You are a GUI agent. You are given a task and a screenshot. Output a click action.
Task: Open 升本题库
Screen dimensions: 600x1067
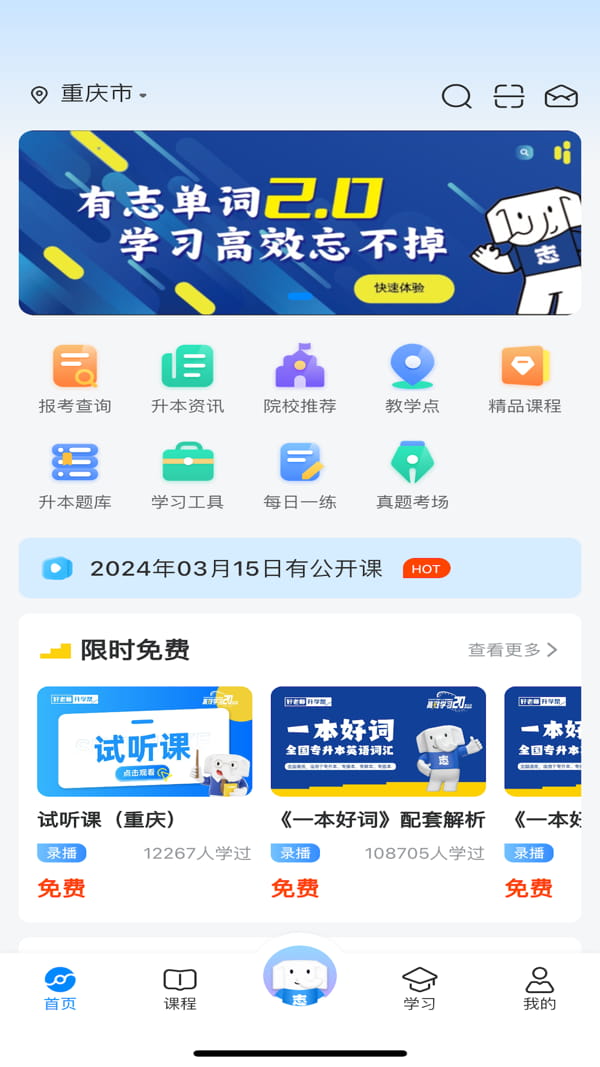coord(75,475)
